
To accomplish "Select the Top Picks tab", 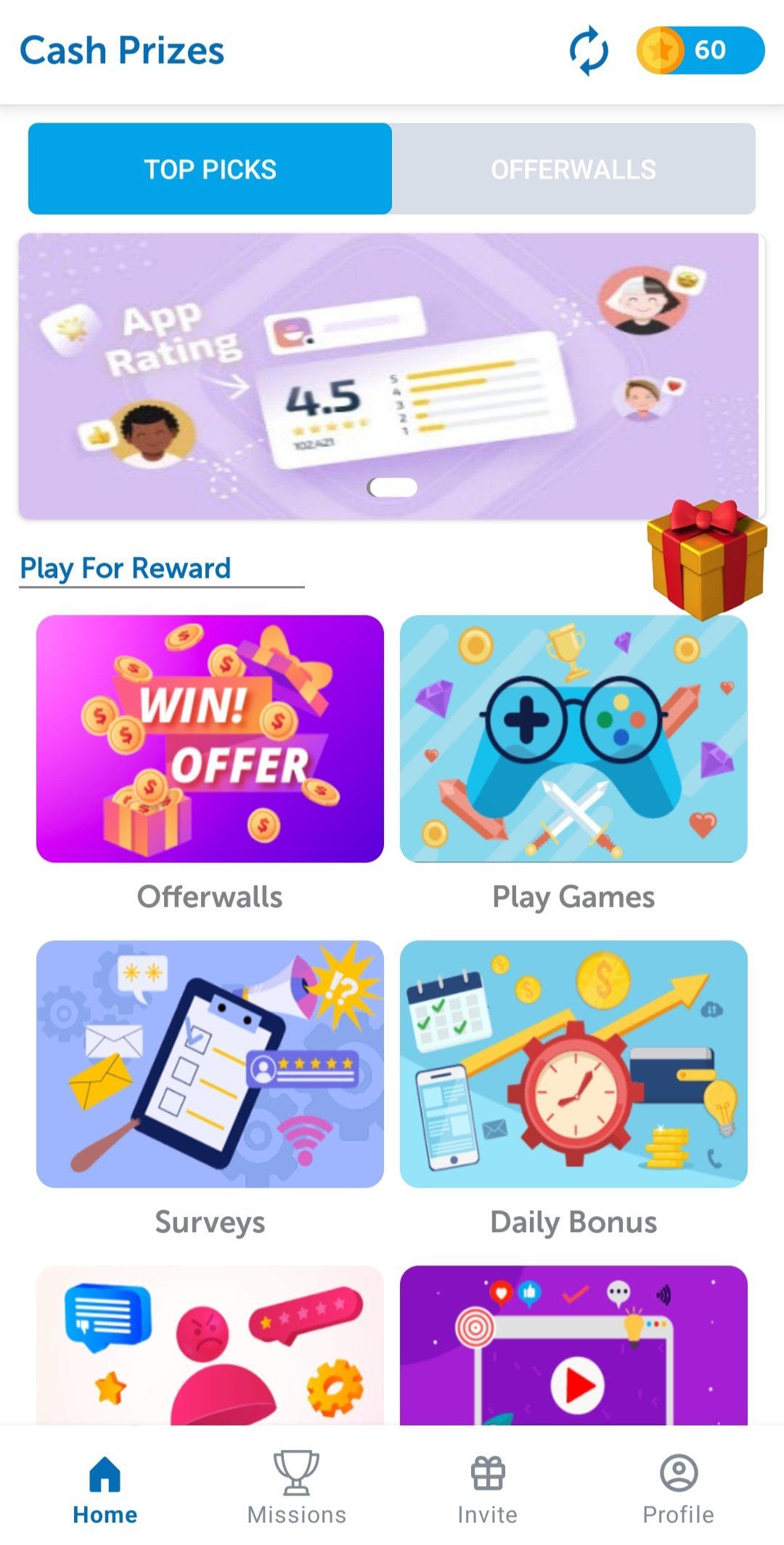I will [x=211, y=169].
